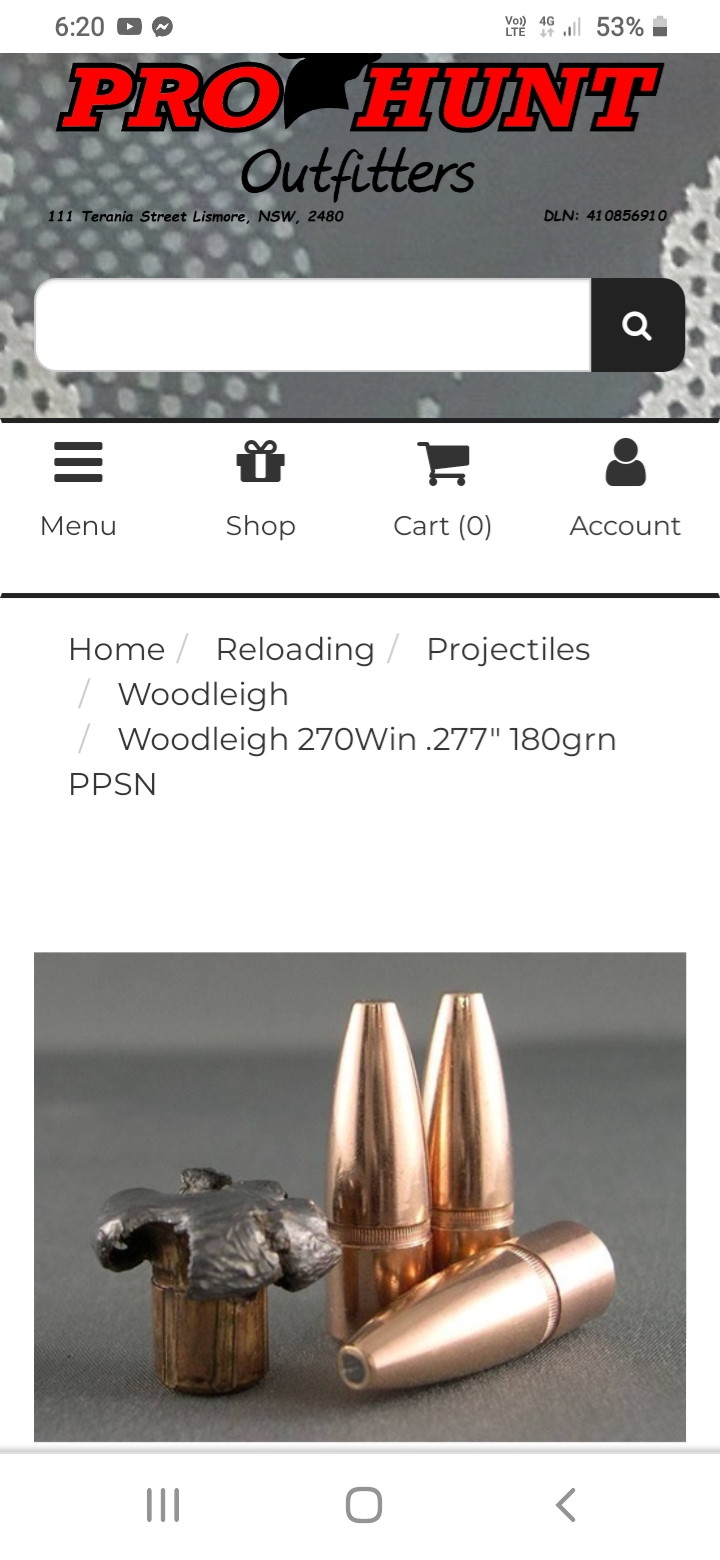Open the Reloading breadcrumb
The height and width of the screenshot is (1560, 720).
tap(295, 649)
